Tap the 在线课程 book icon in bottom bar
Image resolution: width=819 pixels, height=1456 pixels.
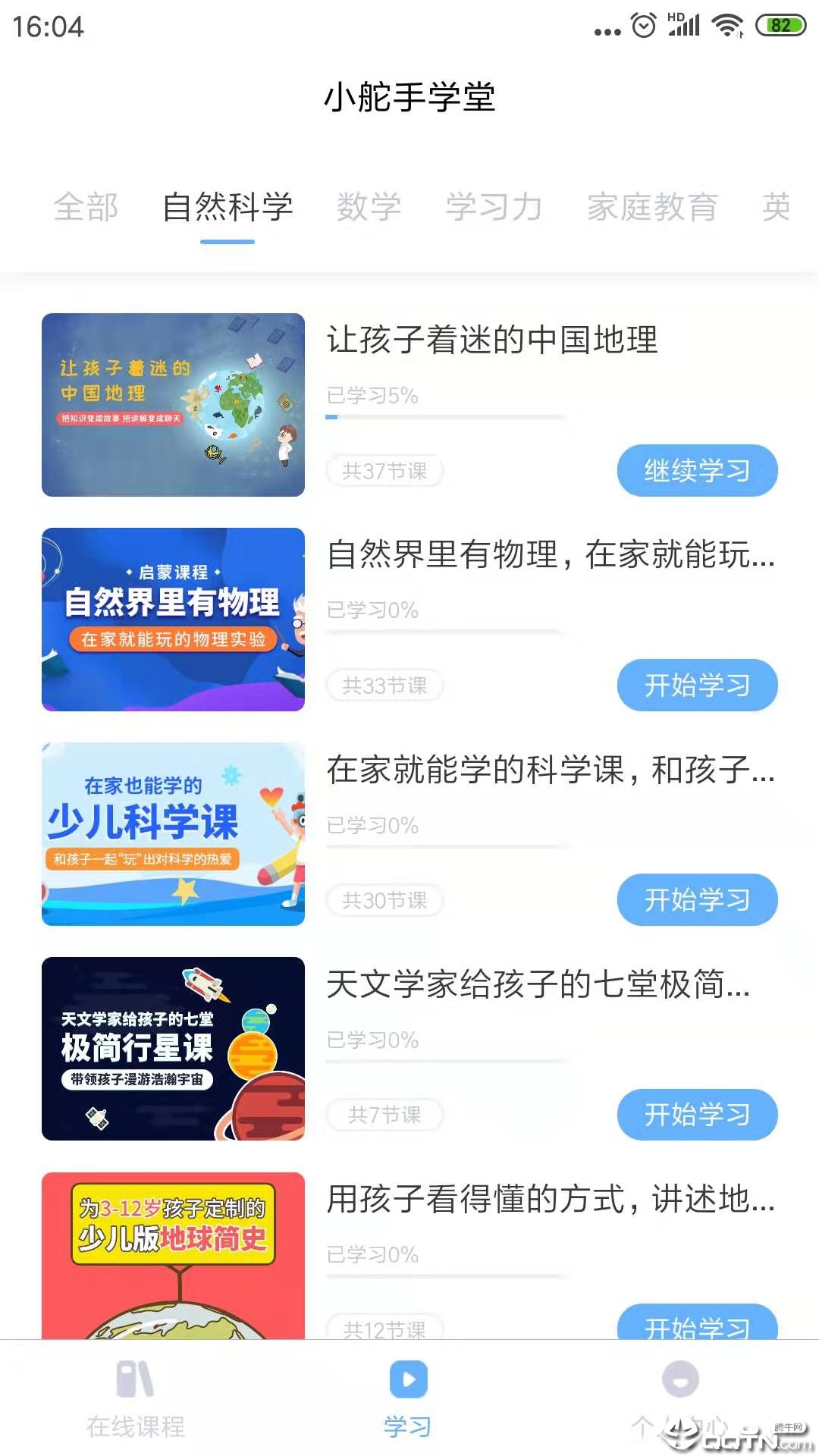point(135,1382)
